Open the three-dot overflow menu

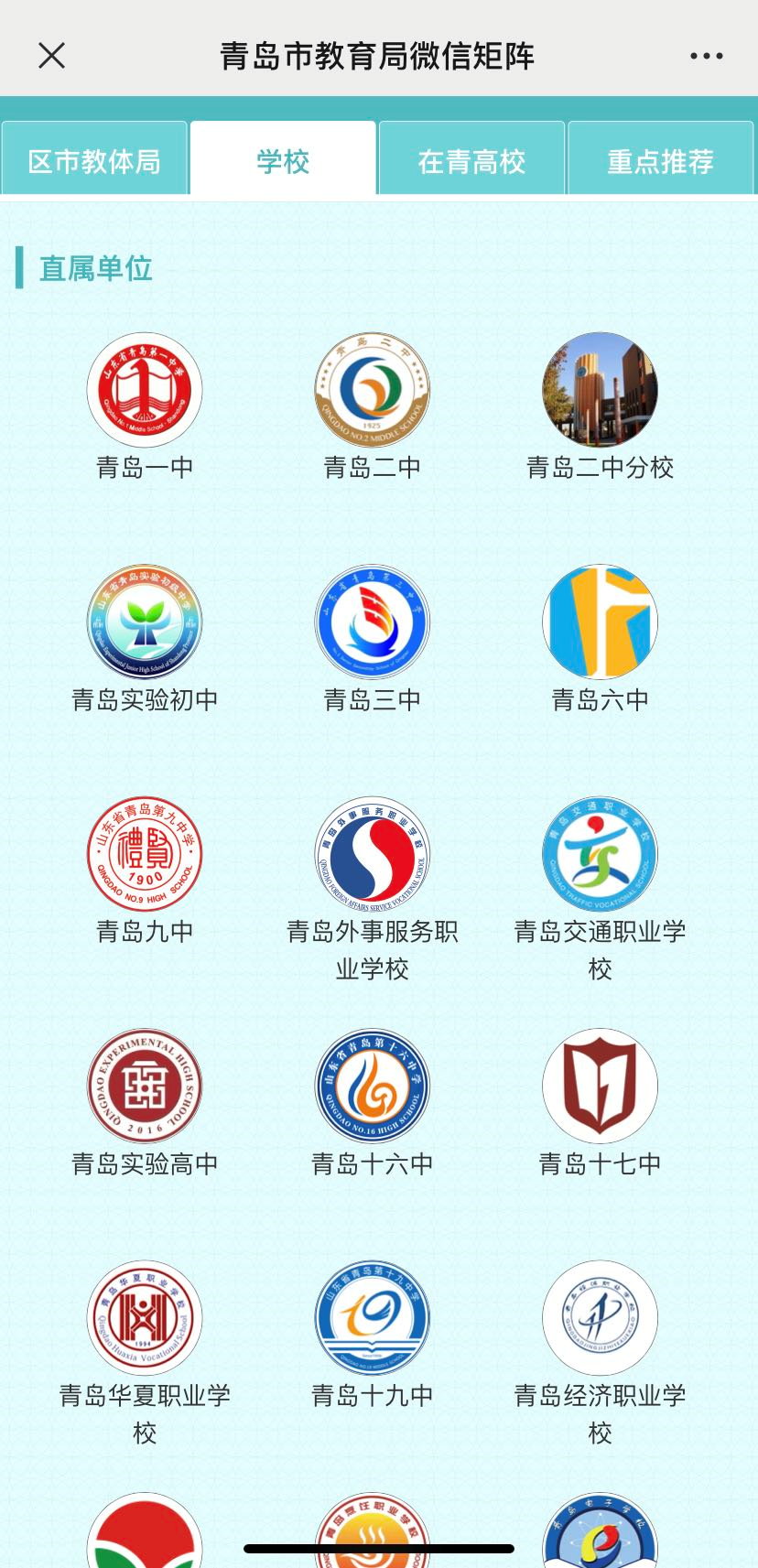click(x=706, y=56)
